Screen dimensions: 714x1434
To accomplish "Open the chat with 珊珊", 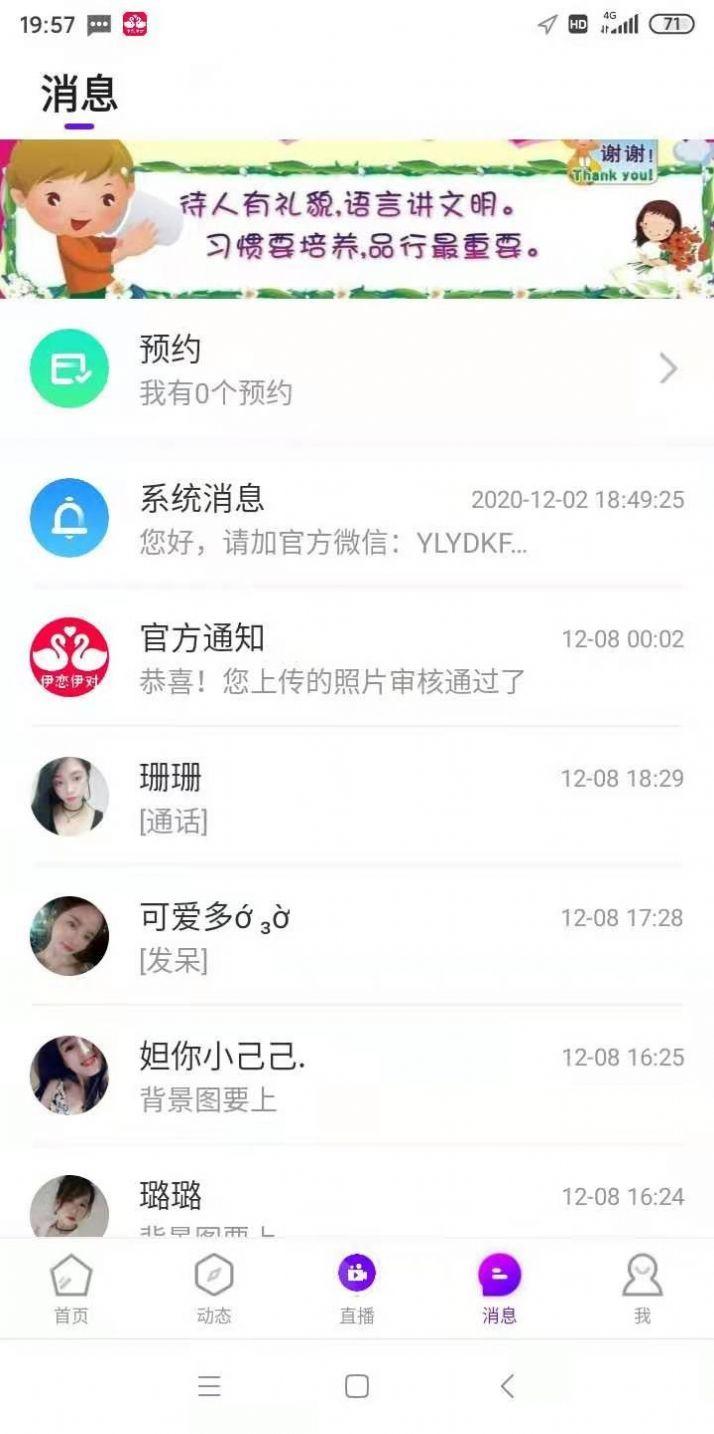I will click(356, 797).
